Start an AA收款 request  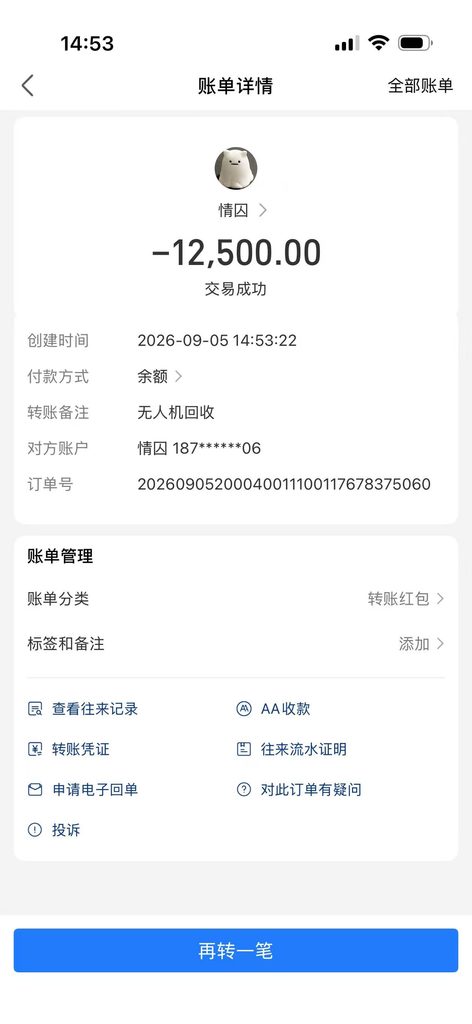pyautogui.click(x=274, y=709)
